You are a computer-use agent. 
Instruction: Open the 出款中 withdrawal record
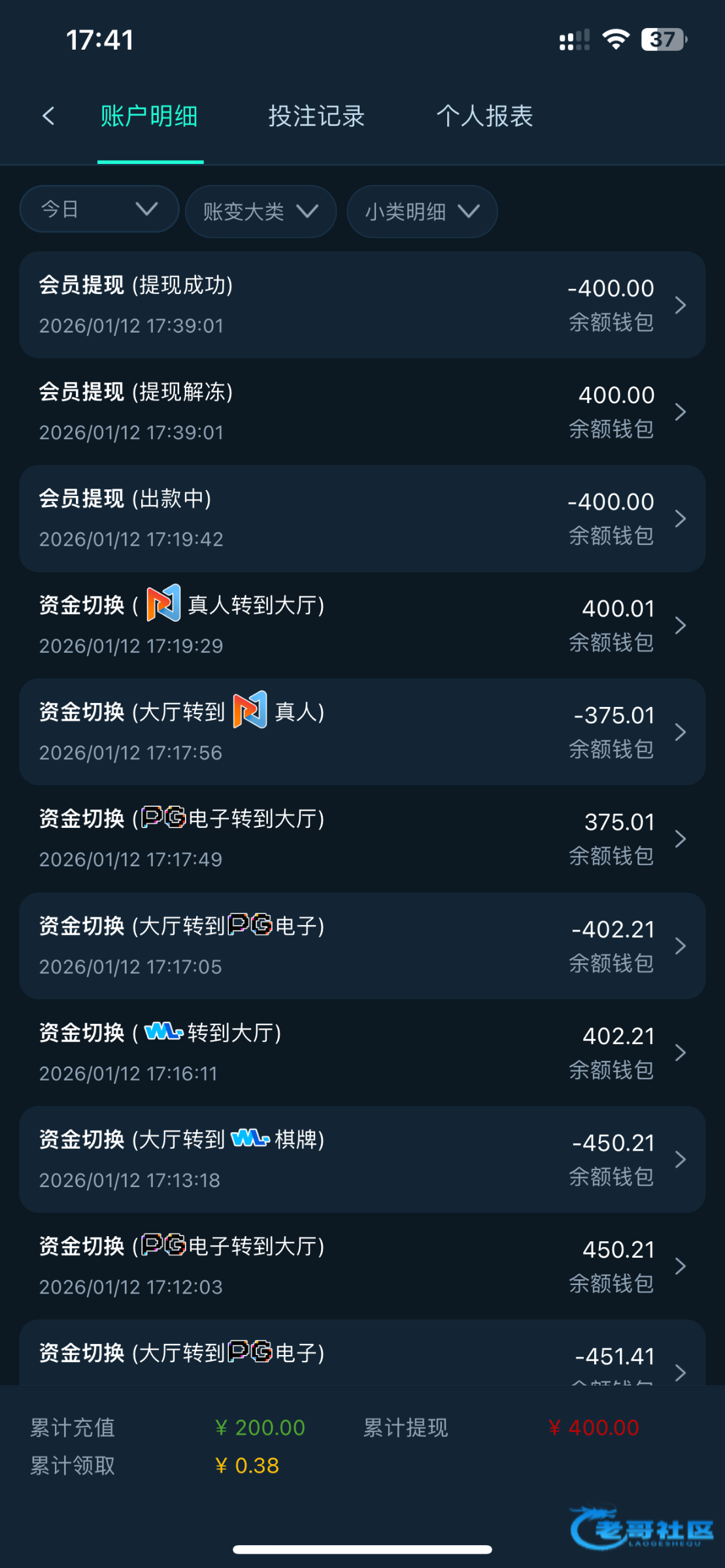[362, 518]
